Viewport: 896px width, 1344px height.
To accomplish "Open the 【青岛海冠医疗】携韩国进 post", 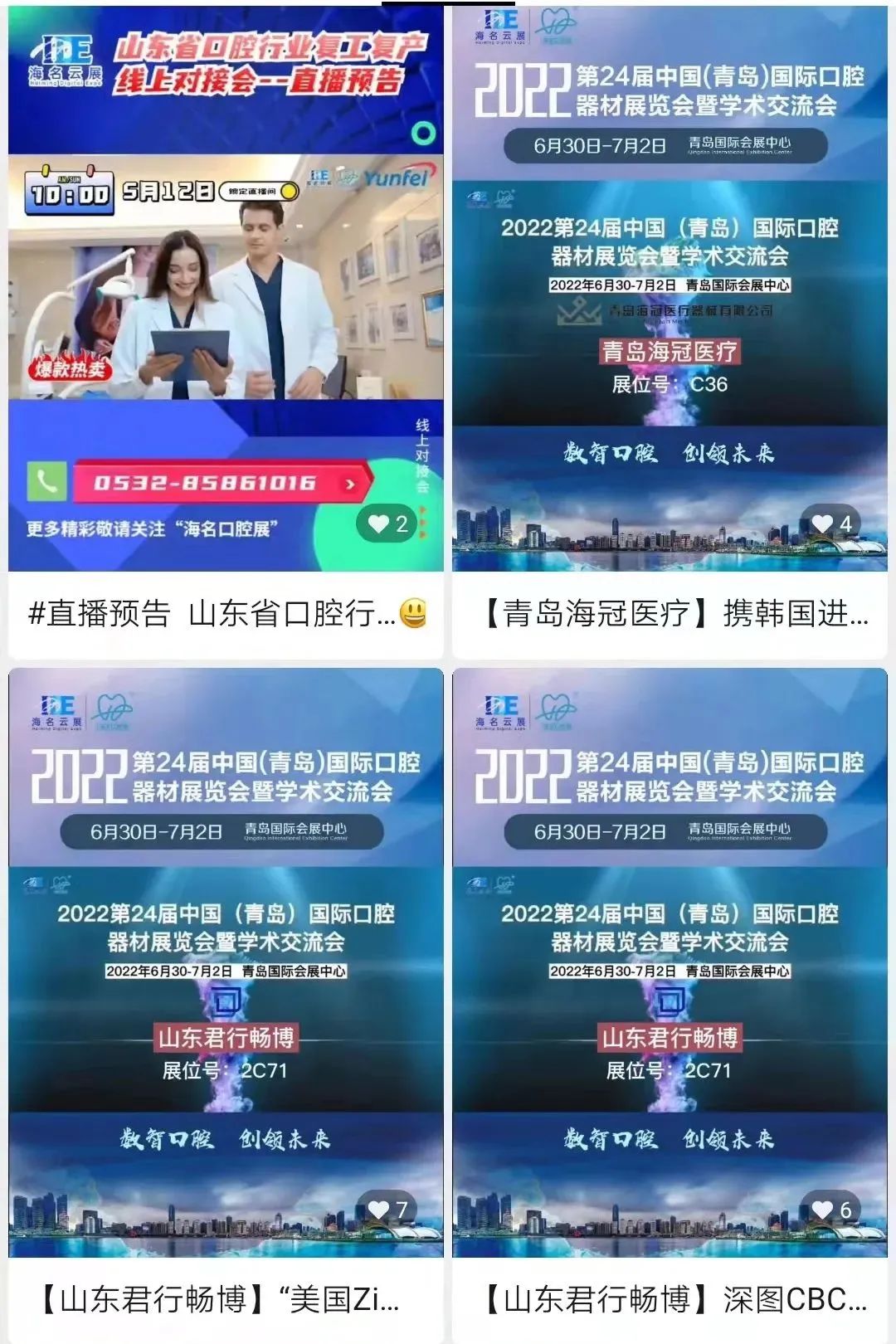I will pyautogui.click(x=670, y=332).
